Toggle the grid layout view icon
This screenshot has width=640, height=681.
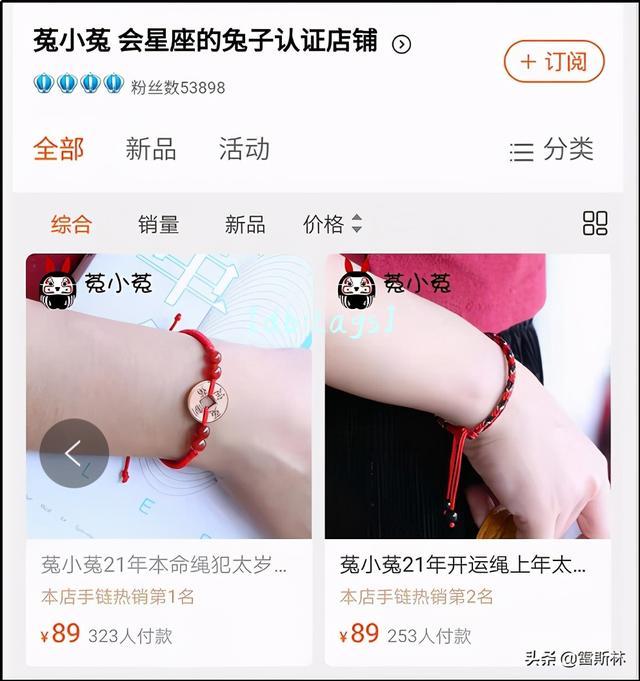coord(595,223)
